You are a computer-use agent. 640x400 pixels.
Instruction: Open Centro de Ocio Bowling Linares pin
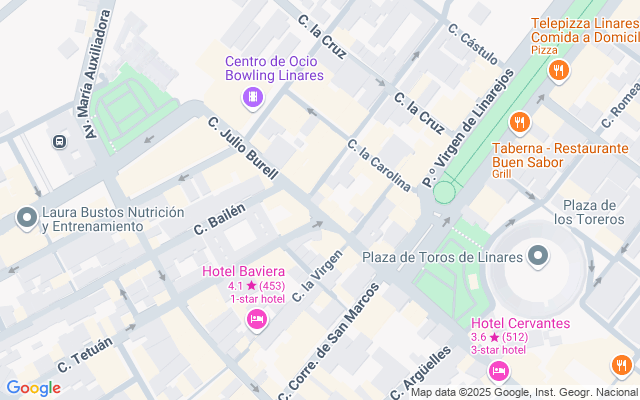point(253,98)
